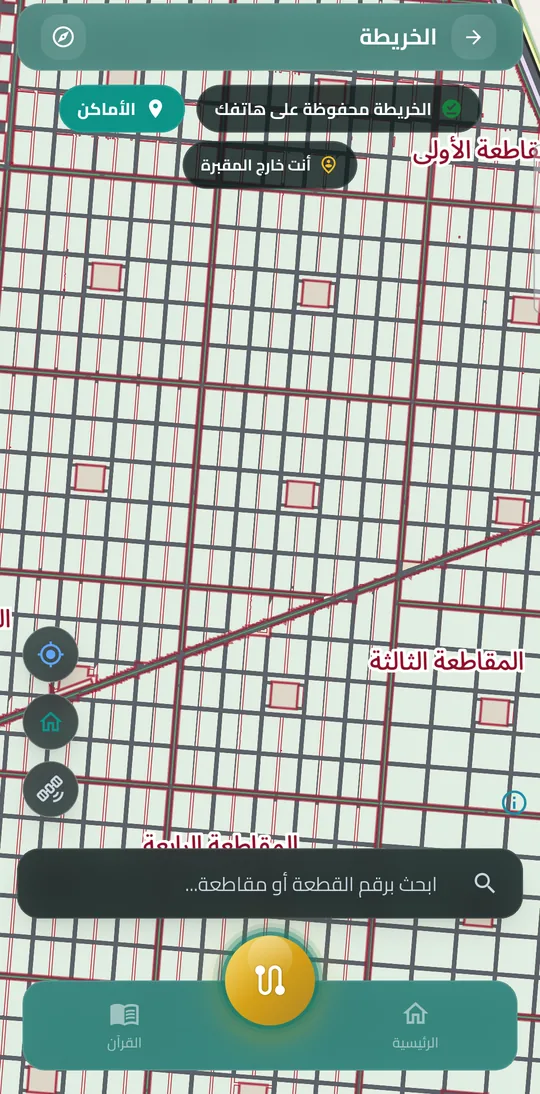The image size is (540, 1094).
Task: Switch to the القرآن tab
Action: [x=124, y=1026]
